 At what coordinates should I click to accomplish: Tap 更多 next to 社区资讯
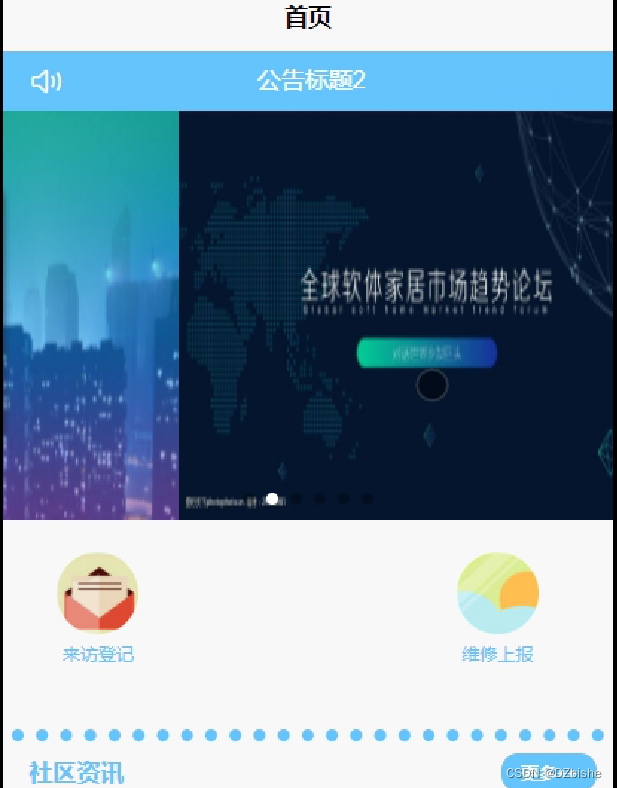[x=548, y=771]
